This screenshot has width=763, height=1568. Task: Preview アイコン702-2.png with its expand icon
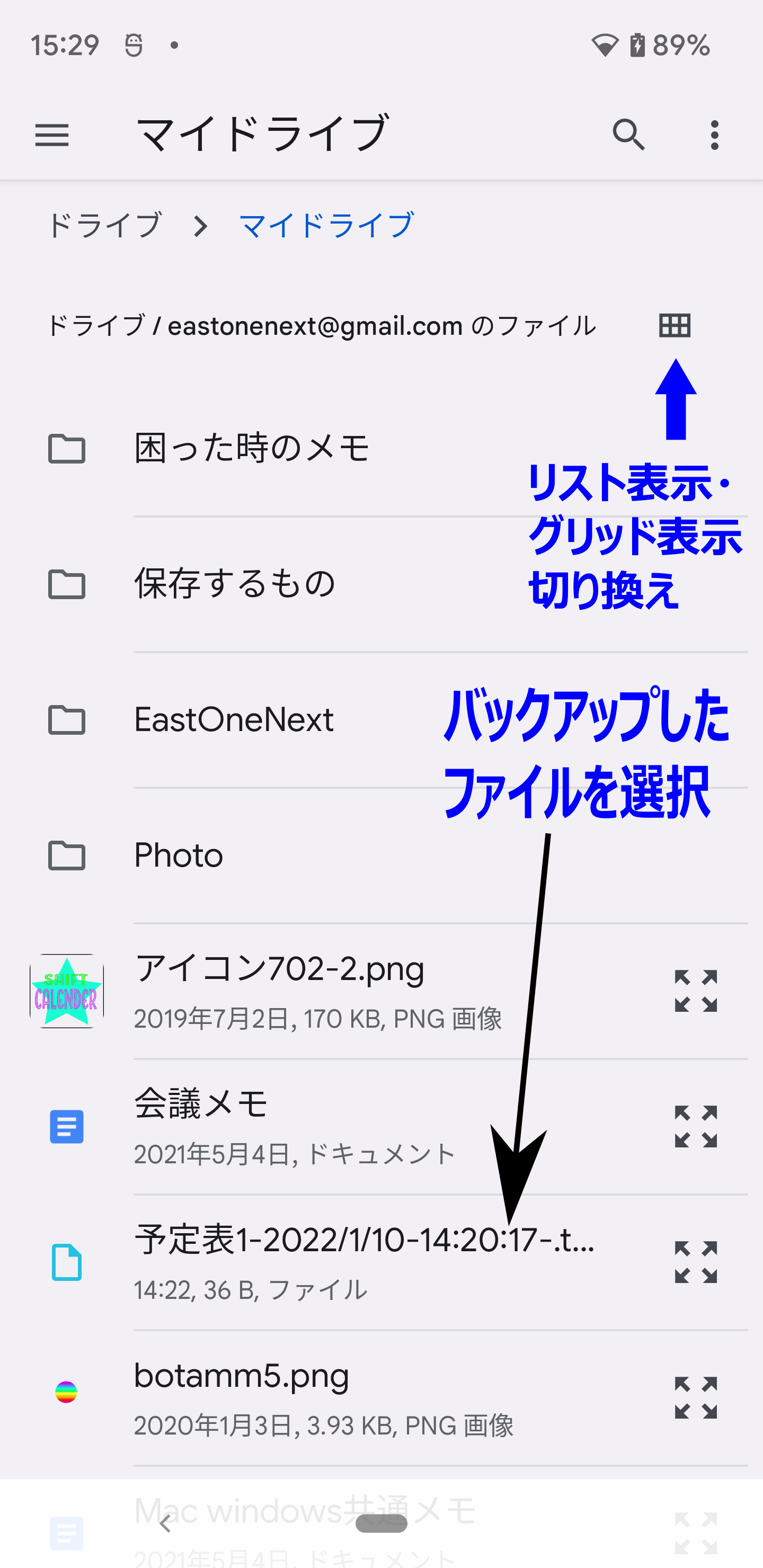point(695,991)
